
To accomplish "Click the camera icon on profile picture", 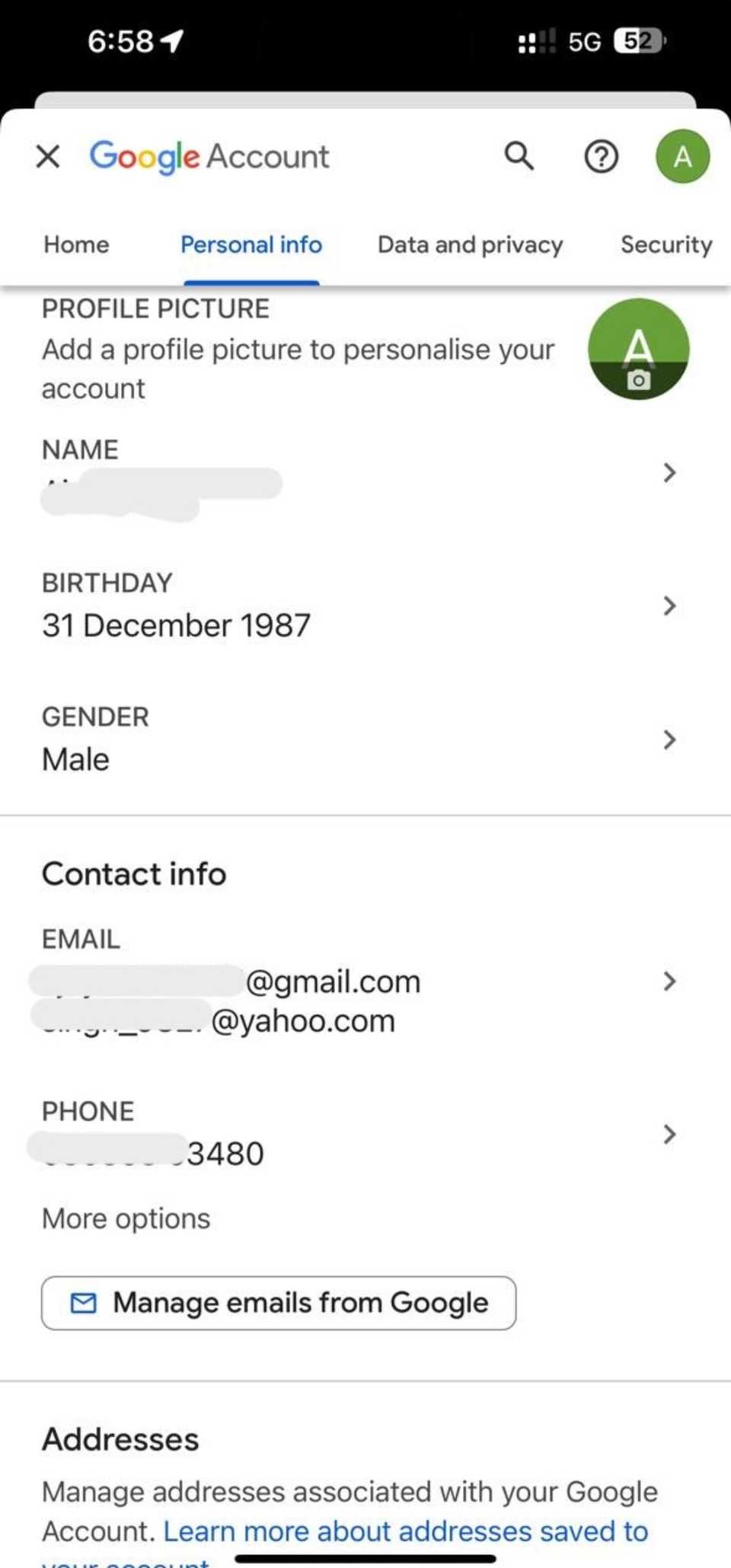I will coord(640,381).
